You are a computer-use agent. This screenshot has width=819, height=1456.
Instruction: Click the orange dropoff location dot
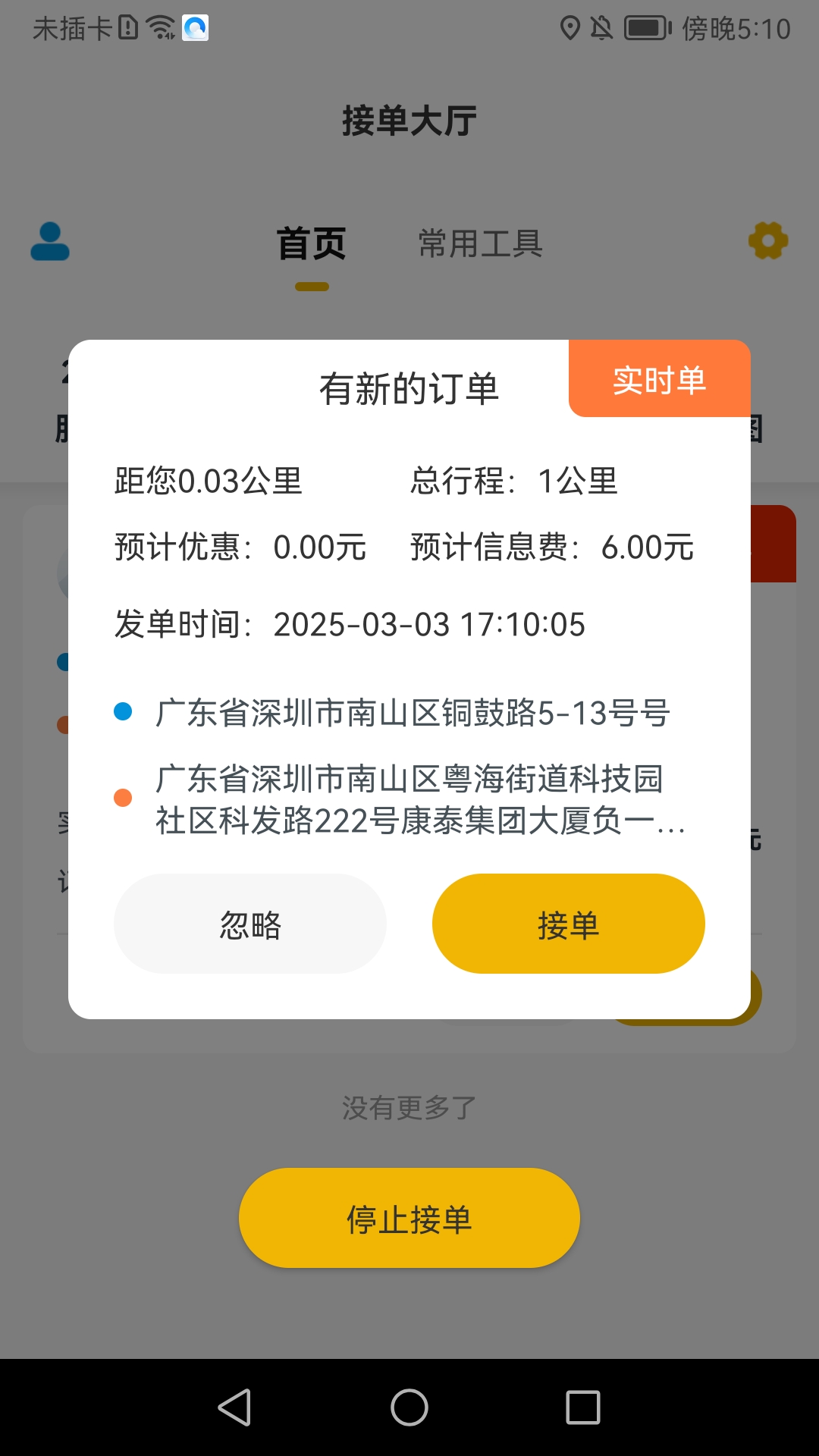pyautogui.click(x=122, y=797)
